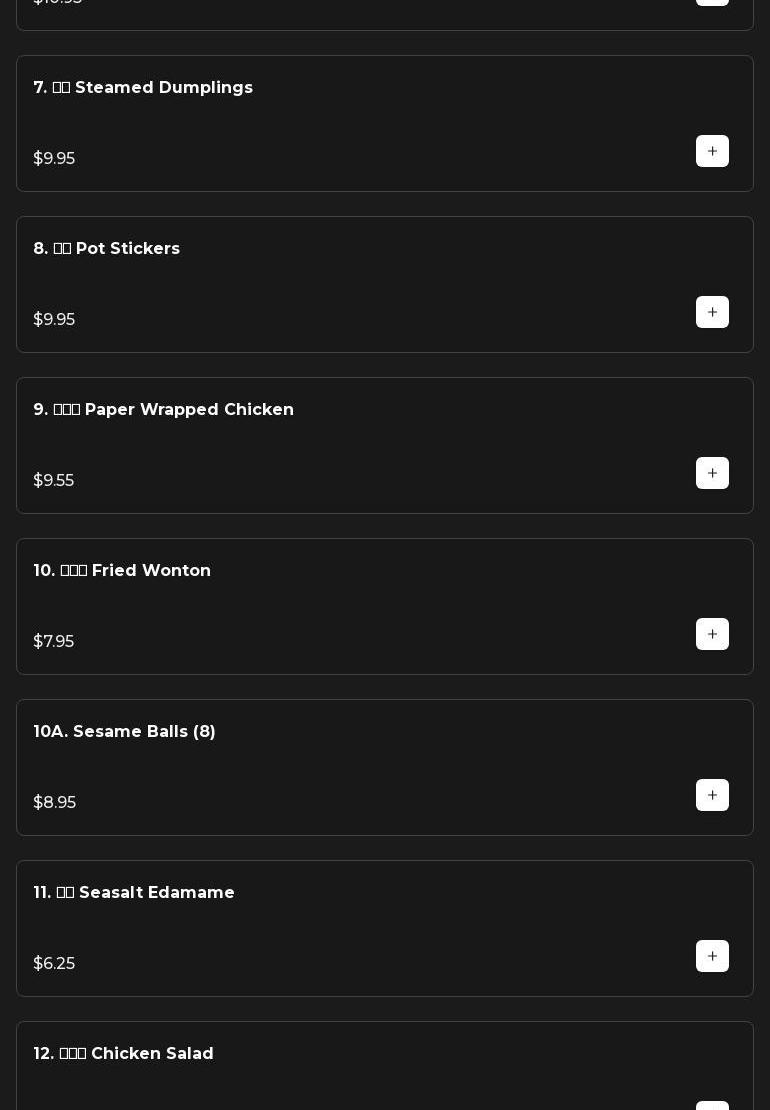Add Steamed Dumplings to the order
770x1110 pixels.
pyautogui.click(x=712, y=152)
